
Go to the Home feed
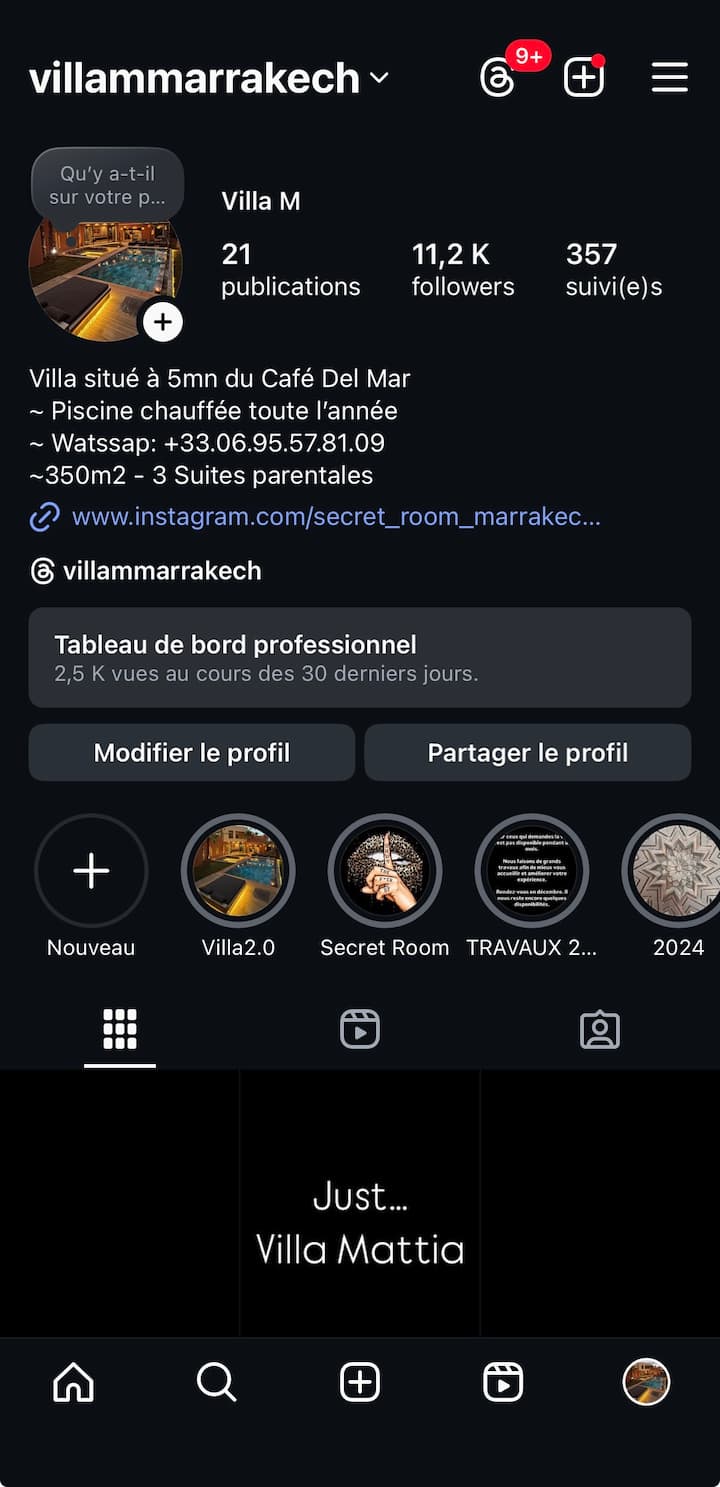(73, 1383)
